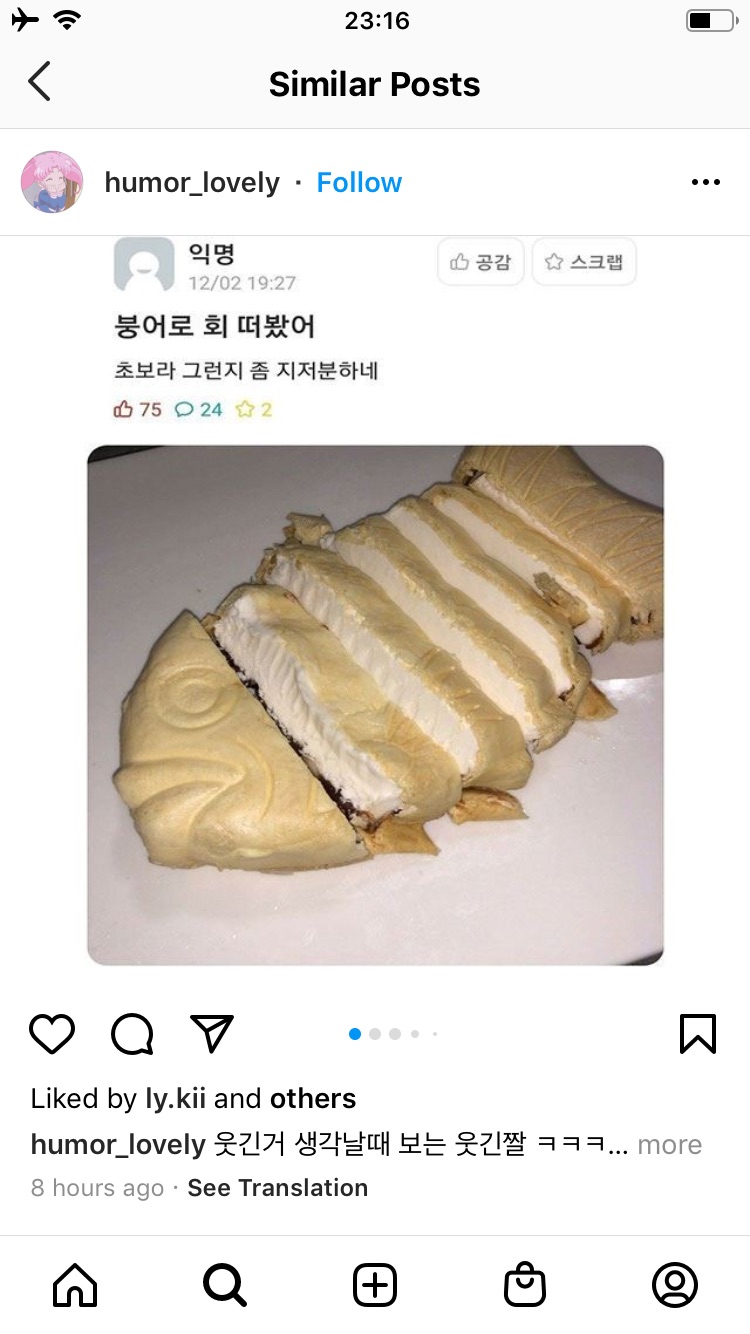Image resolution: width=750 pixels, height=1334 pixels.
Task: Open the post's three-dot options menu
Action: coord(705,182)
